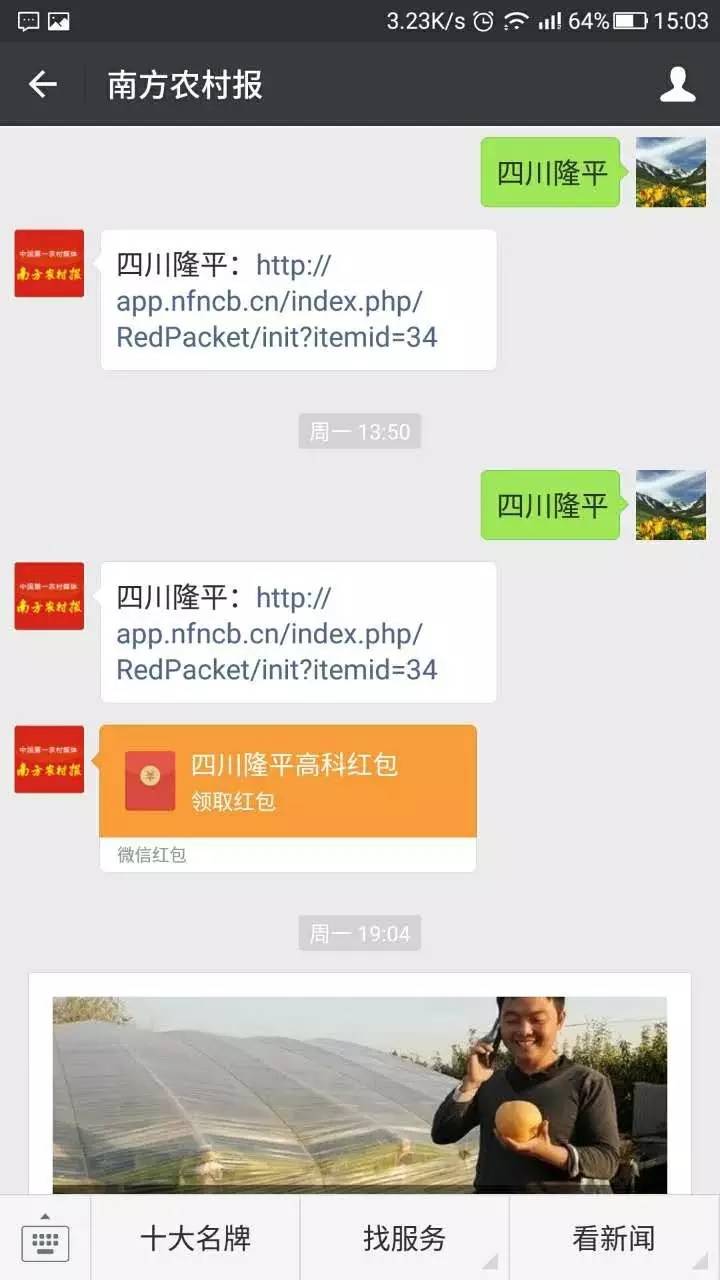Switch to keyboard input mode
The height and width of the screenshot is (1280, 720).
point(45,1239)
